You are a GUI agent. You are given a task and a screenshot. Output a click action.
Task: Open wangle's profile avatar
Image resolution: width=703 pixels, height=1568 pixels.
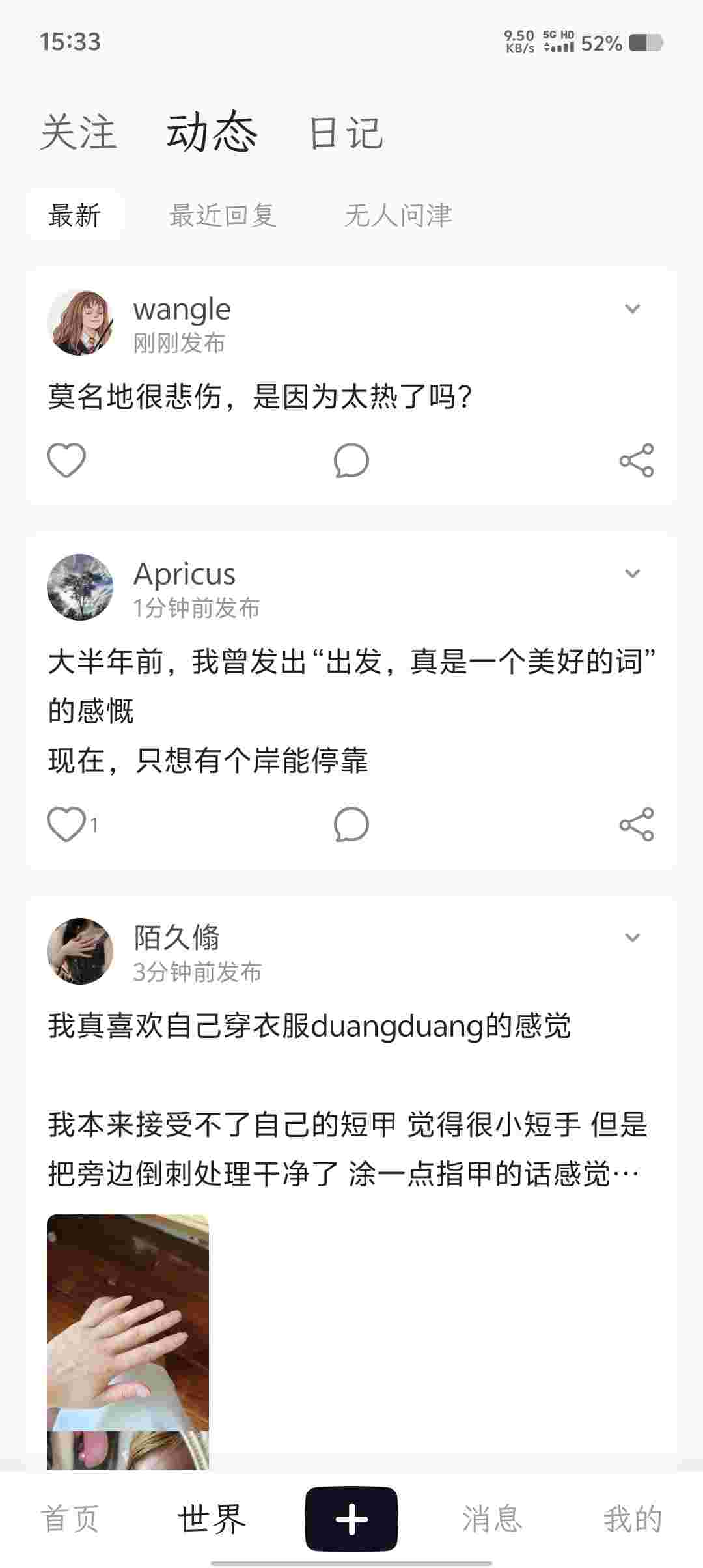tap(80, 323)
